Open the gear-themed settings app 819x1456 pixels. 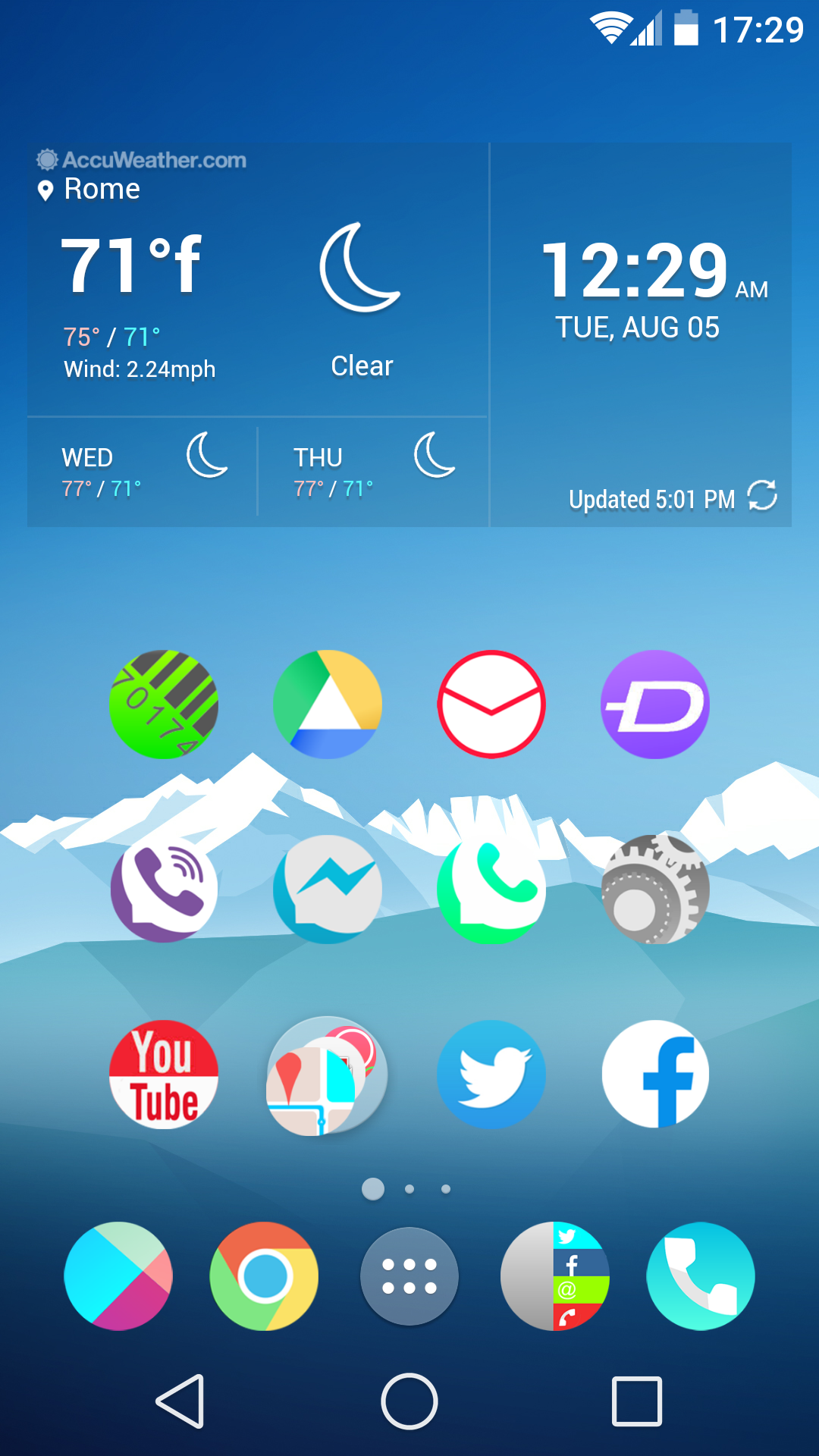pos(655,890)
